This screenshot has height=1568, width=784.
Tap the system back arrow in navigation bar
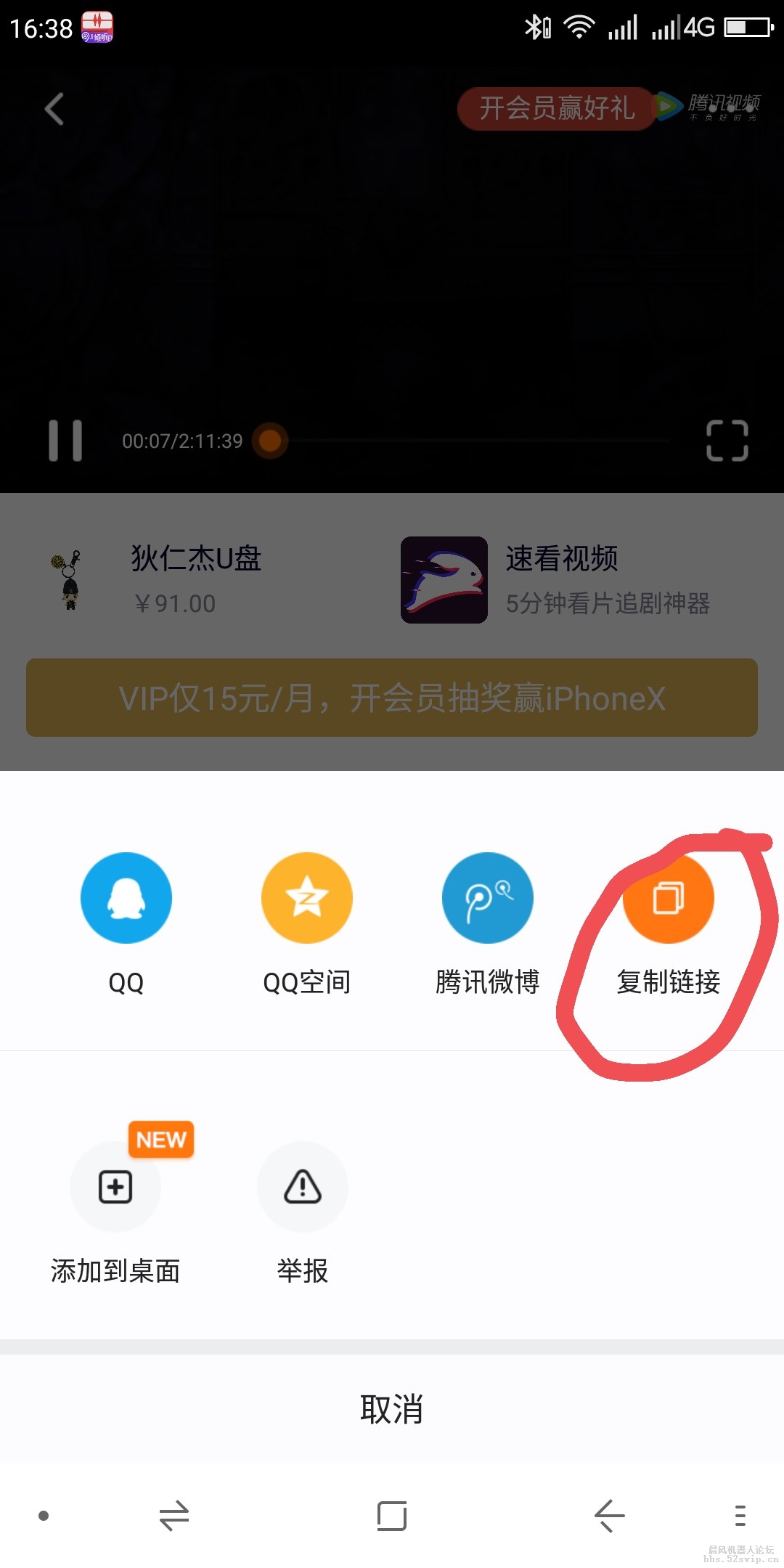point(610,1516)
